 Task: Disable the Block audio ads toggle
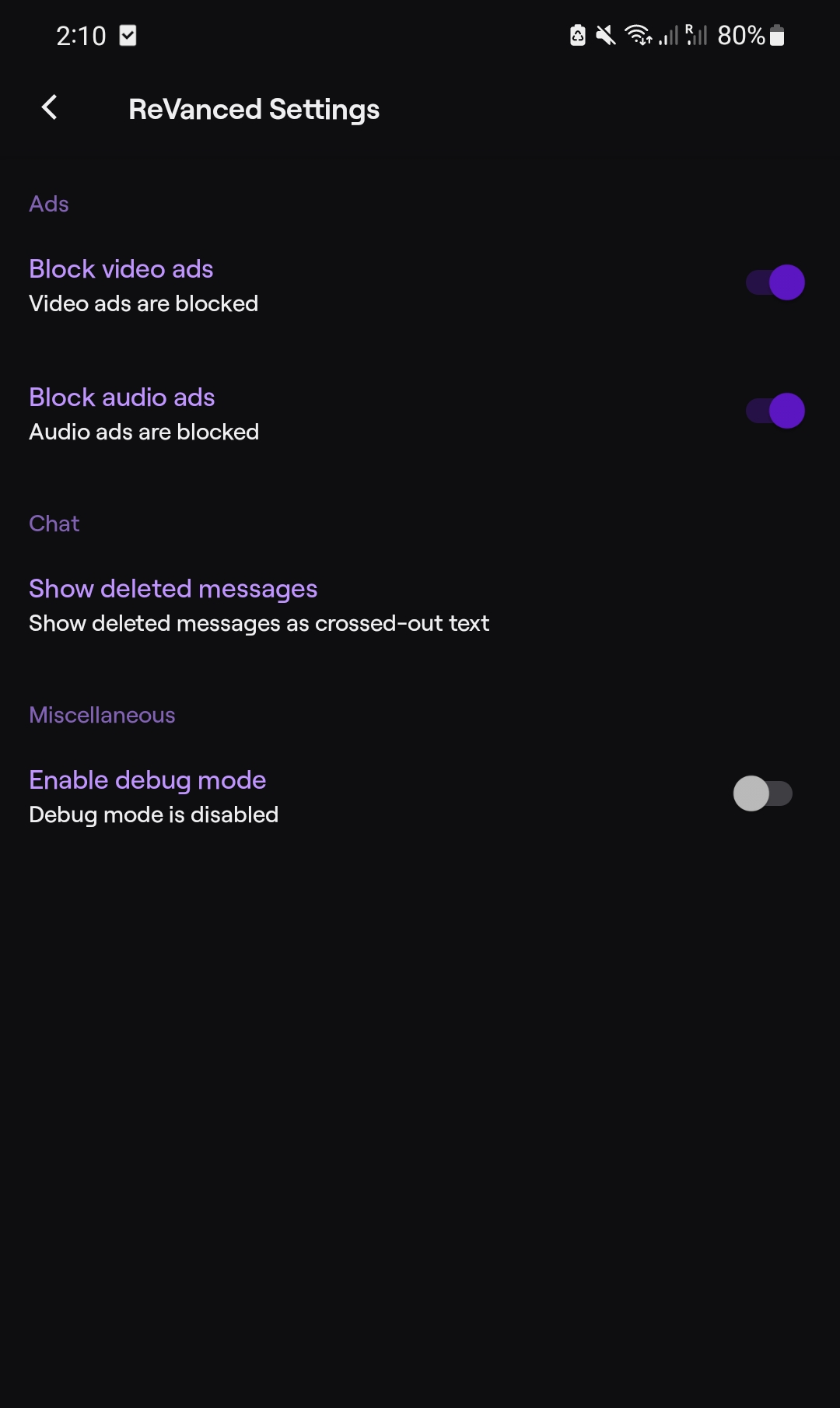coord(775,410)
